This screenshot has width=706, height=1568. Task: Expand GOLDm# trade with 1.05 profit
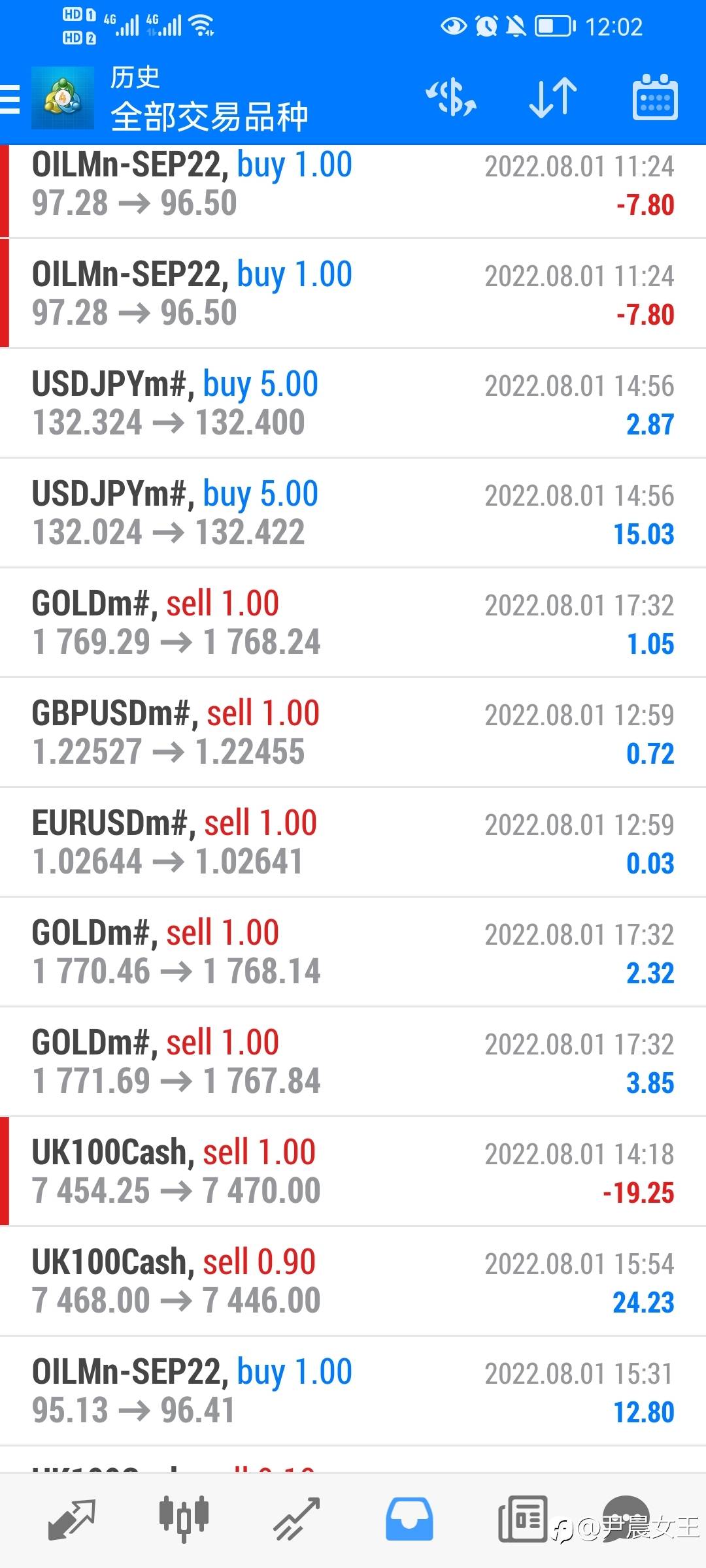coord(353,623)
